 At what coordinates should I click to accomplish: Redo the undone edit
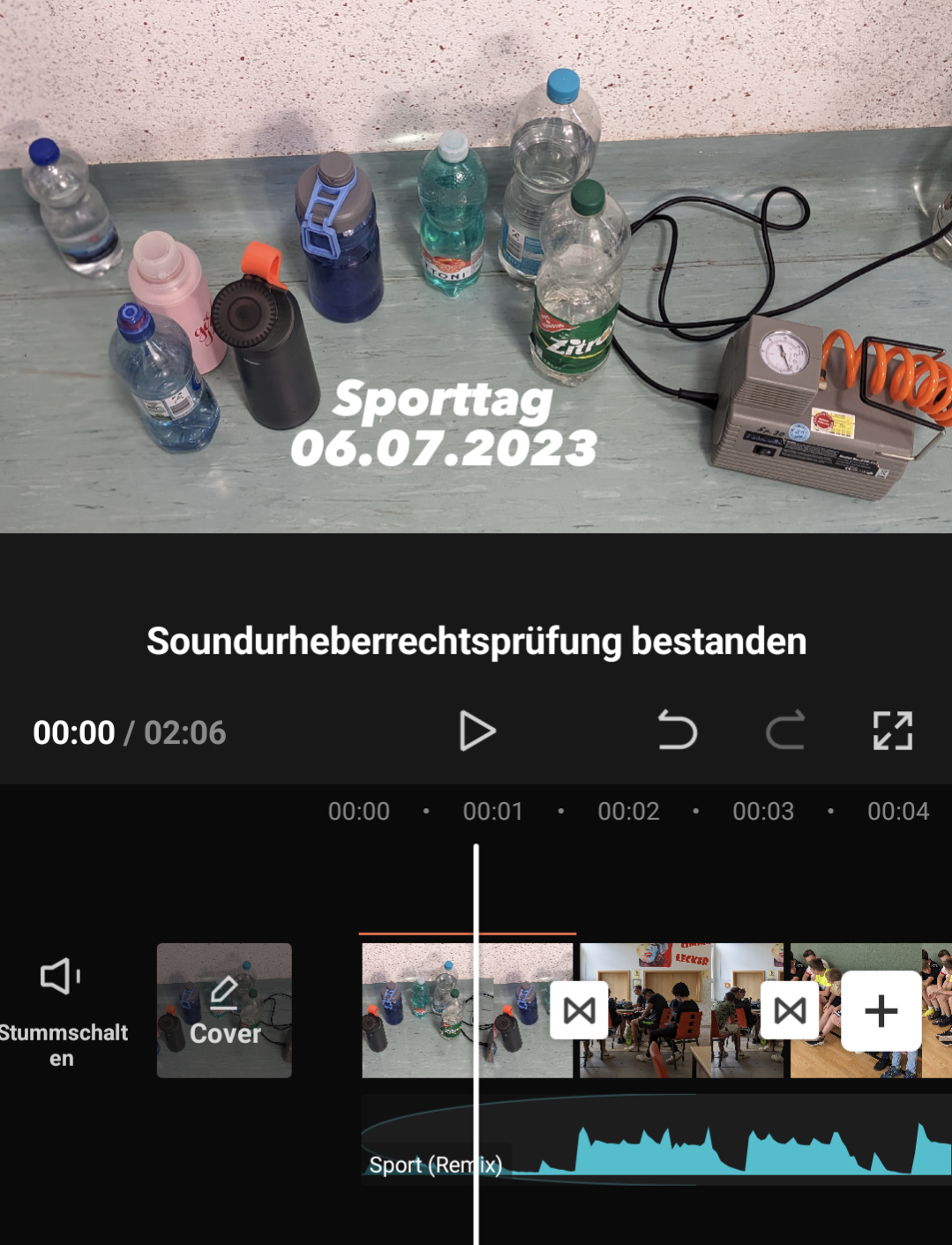tap(784, 731)
